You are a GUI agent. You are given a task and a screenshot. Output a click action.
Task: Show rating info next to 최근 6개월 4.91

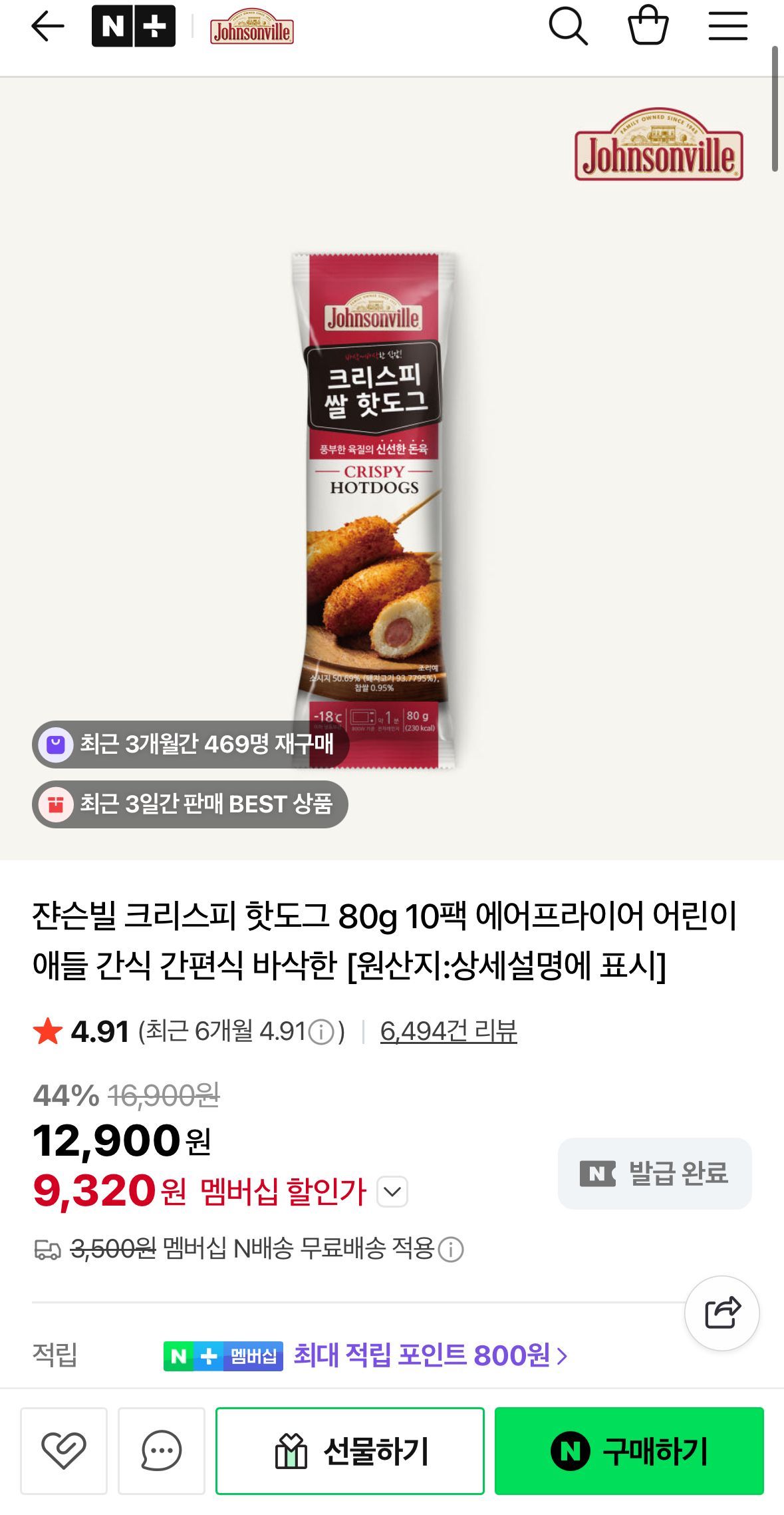[x=322, y=1033]
